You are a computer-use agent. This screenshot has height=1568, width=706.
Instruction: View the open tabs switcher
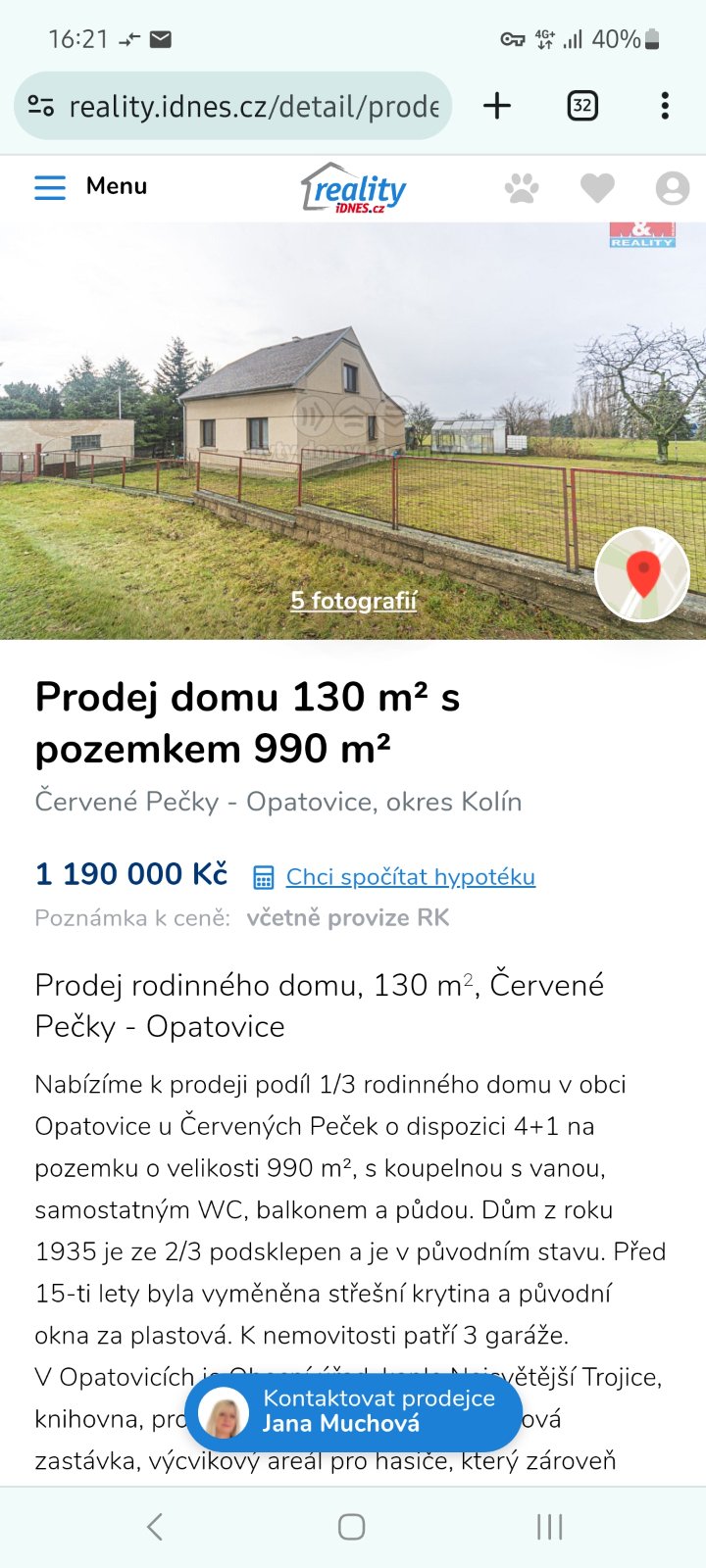tap(582, 106)
